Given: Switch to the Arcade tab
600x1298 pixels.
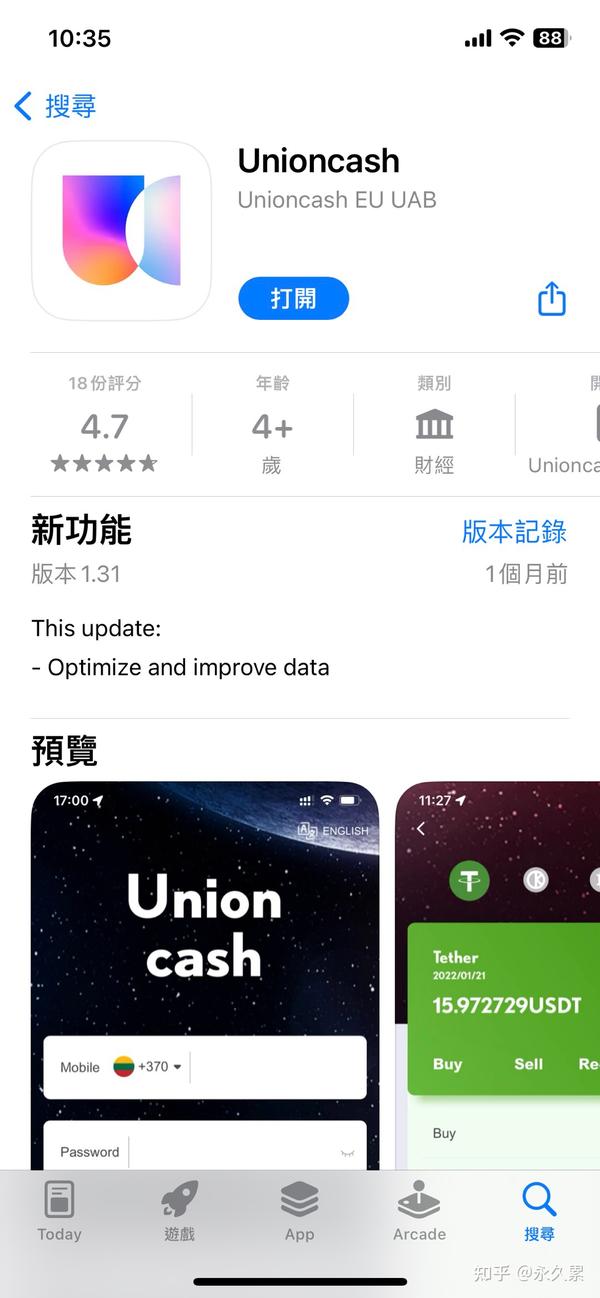Looking at the screenshot, I should (x=419, y=1211).
